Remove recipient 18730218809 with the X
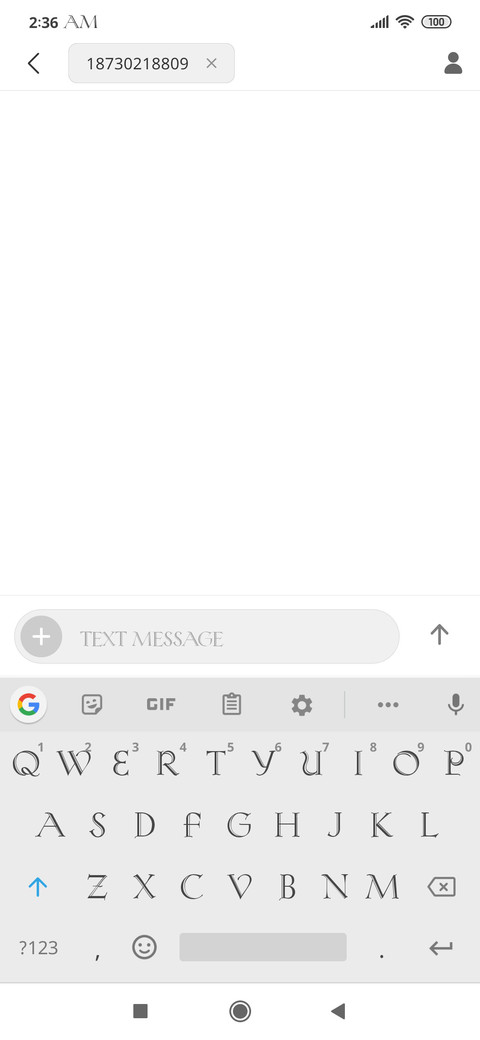The width and height of the screenshot is (480, 1040). [211, 64]
